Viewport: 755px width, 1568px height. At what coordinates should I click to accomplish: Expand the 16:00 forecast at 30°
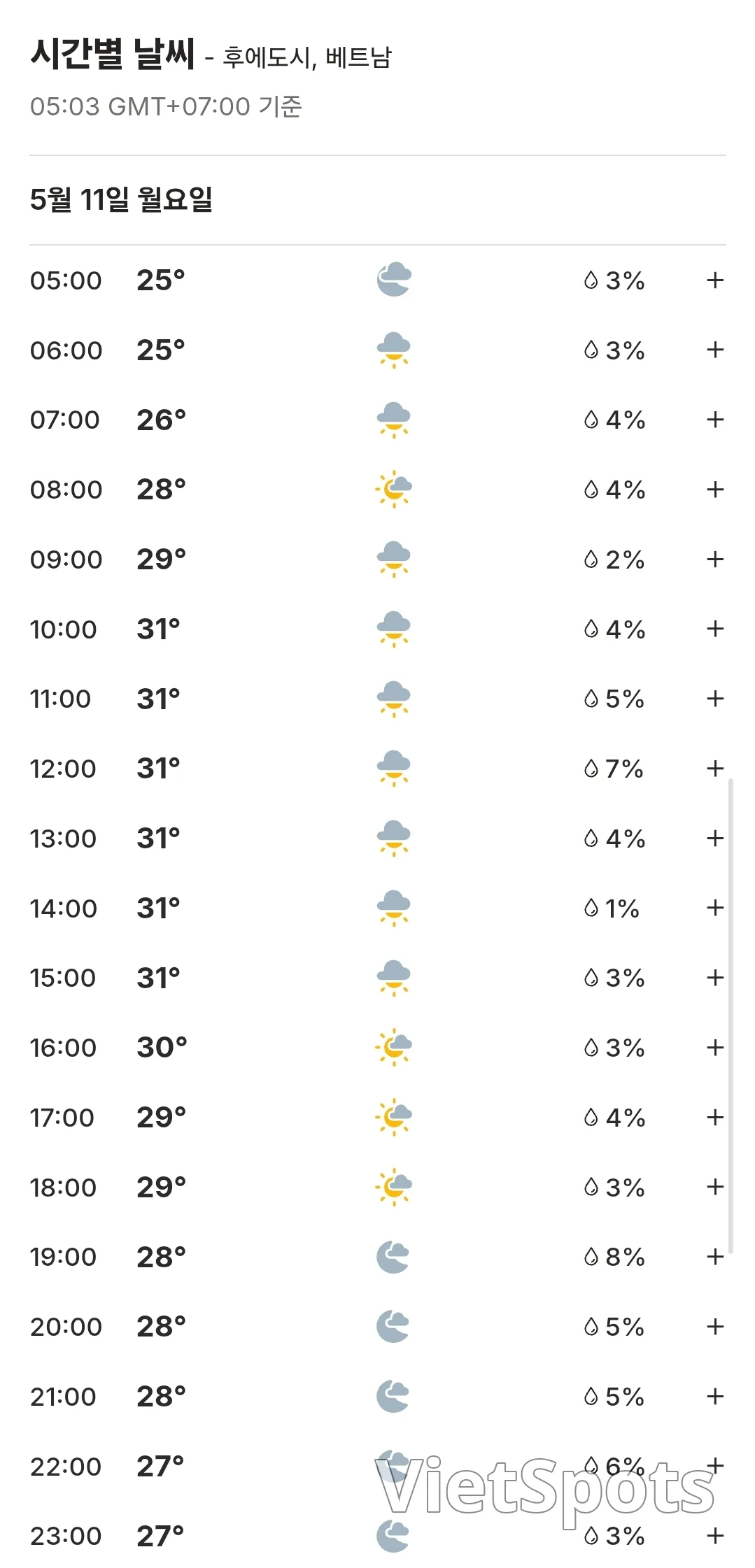pos(714,1048)
